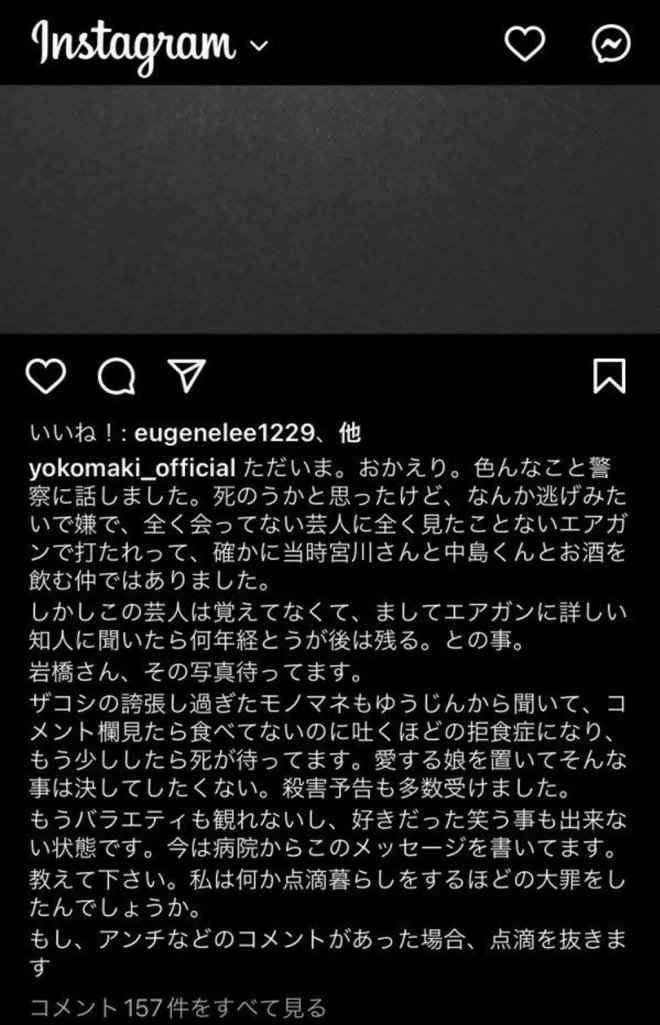Open the activity heart in header
This screenshot has width=660, height=1025.
523,44
